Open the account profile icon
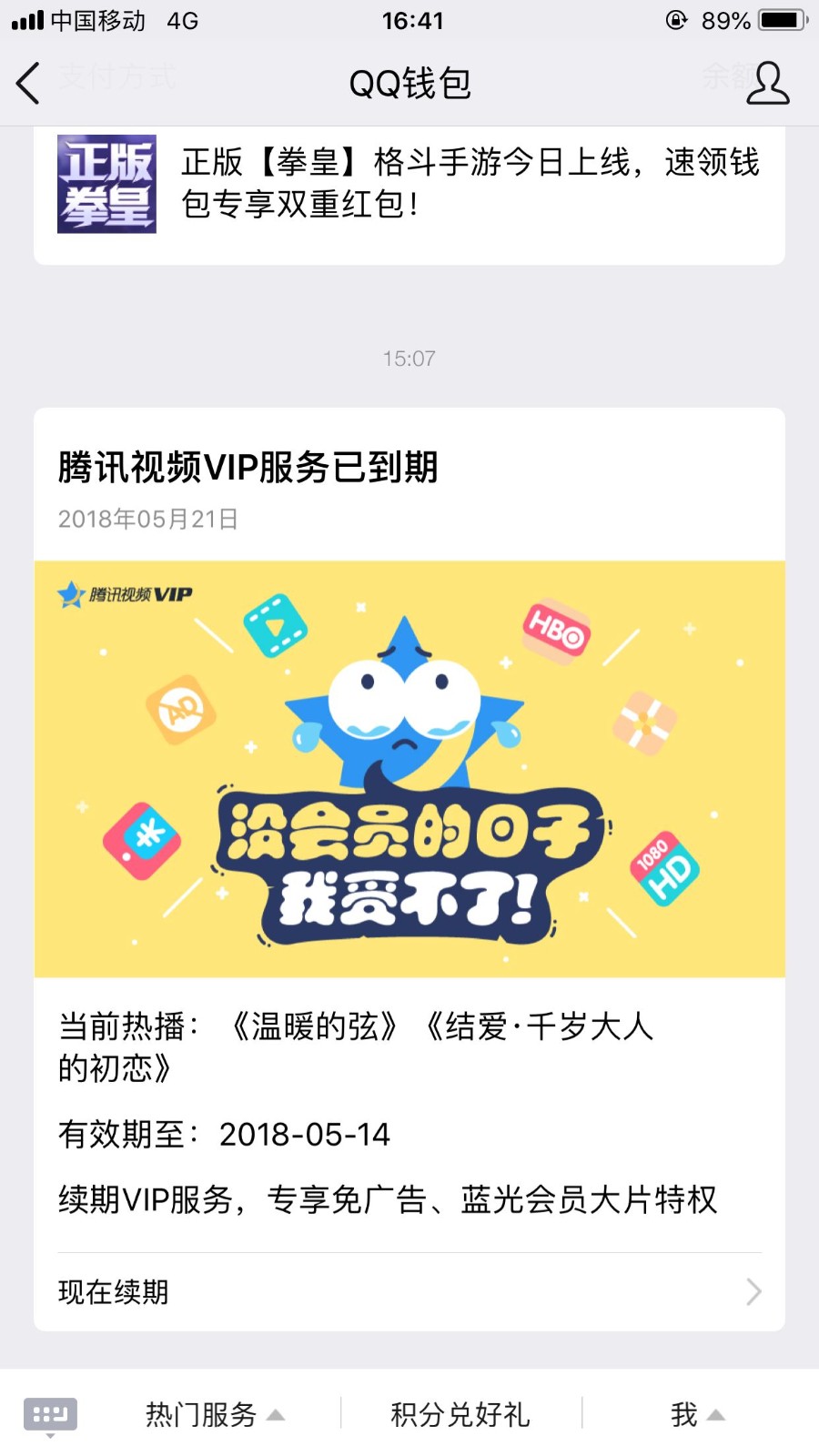The width and height of the screenshot is (819, 1456). pyautogui.click(x=767, y=83)
